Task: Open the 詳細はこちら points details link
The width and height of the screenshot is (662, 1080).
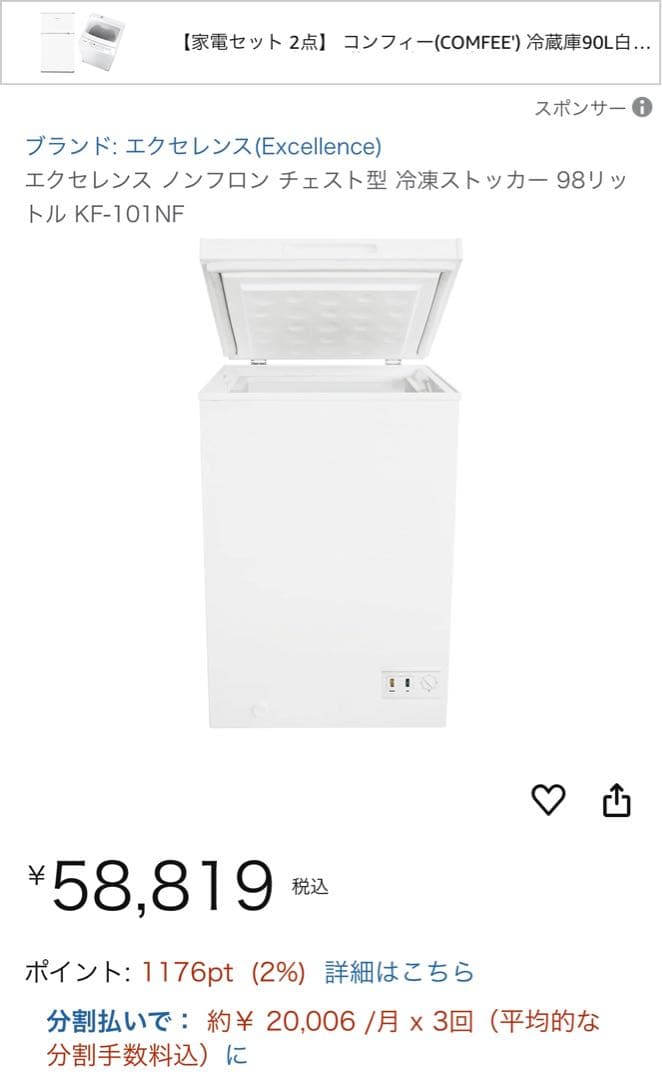Action: [399, 971]
